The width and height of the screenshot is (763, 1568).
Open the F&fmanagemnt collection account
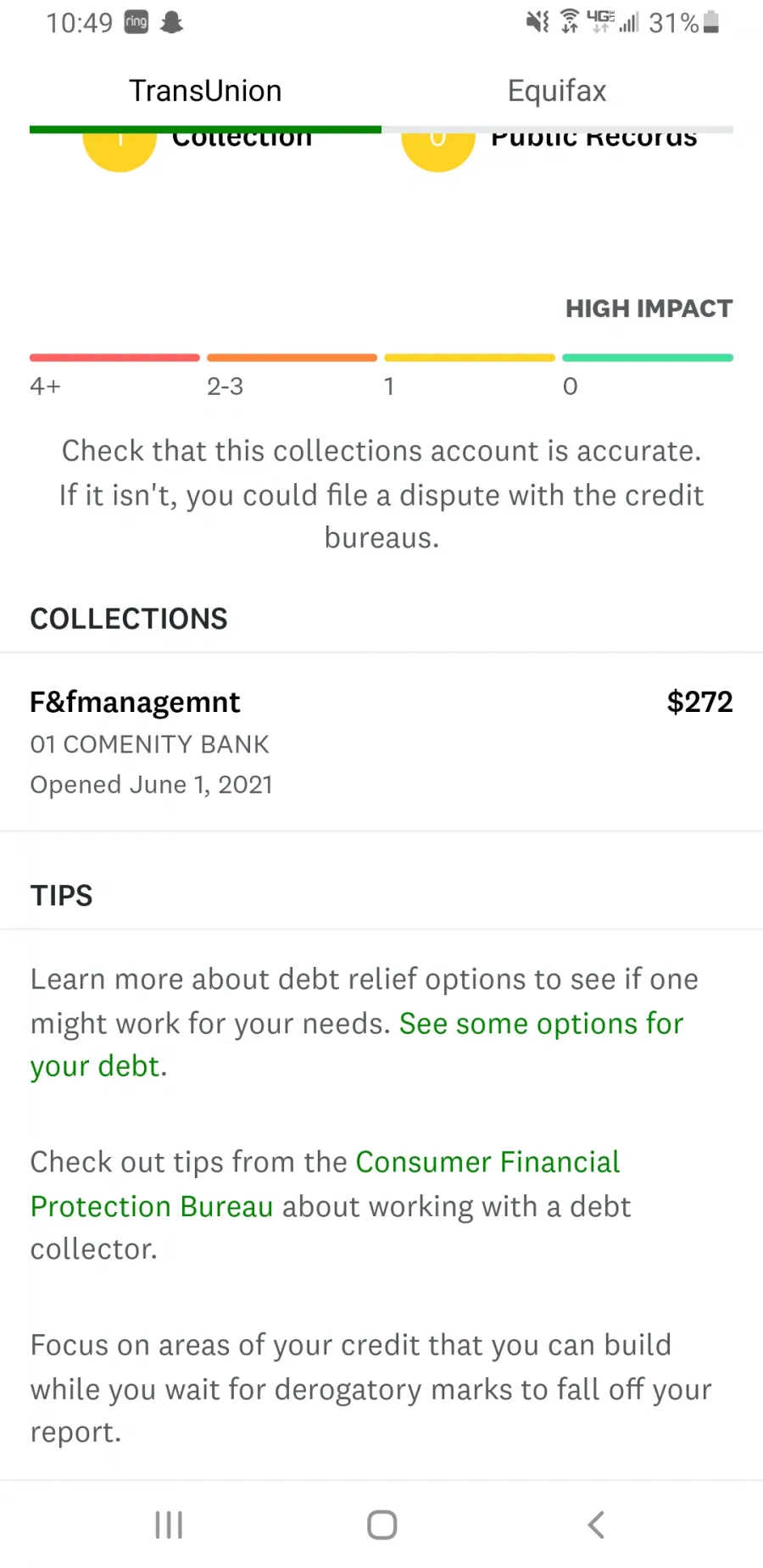pyautogui.click(x=381, y=742)
